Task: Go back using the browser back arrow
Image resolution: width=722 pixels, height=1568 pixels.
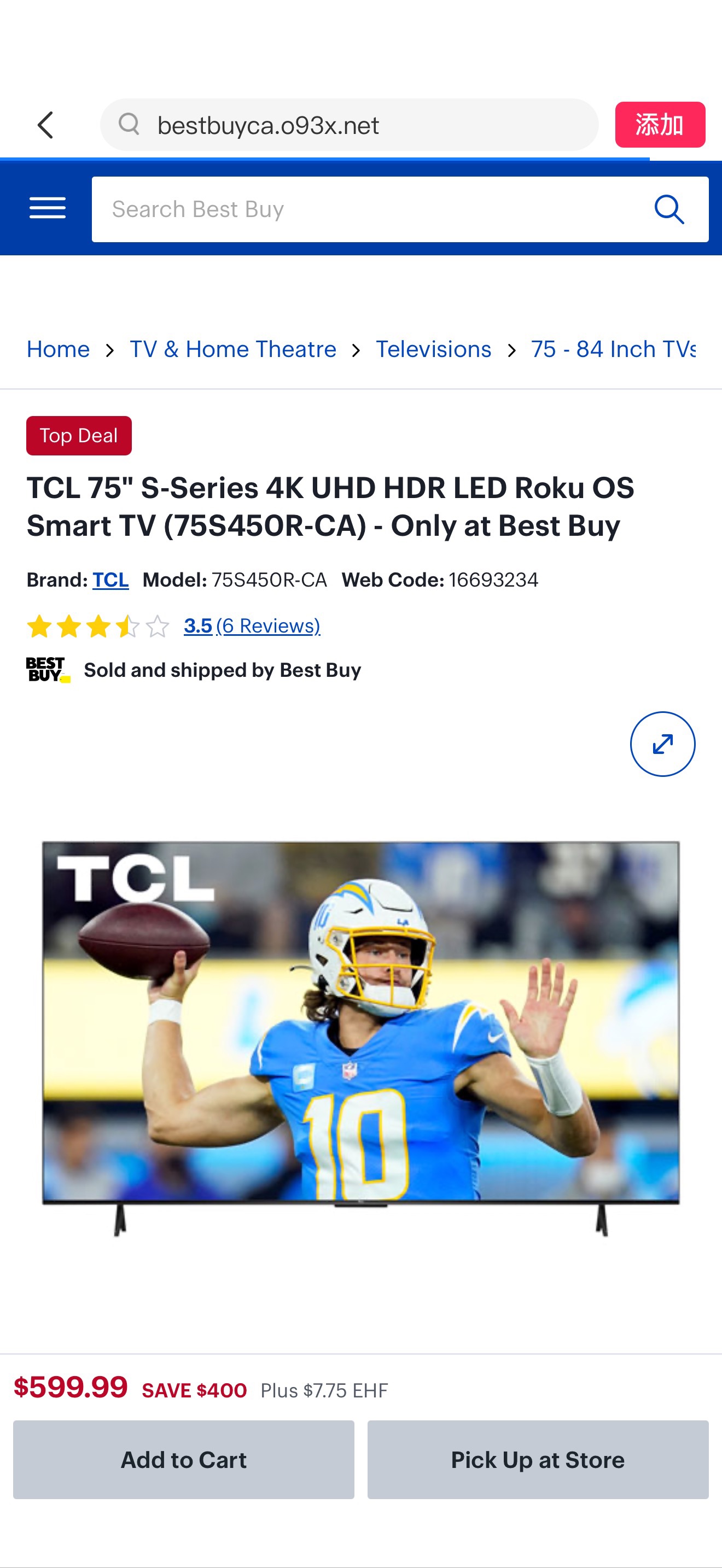Action: pyautogui.click(x=45, y=125)
